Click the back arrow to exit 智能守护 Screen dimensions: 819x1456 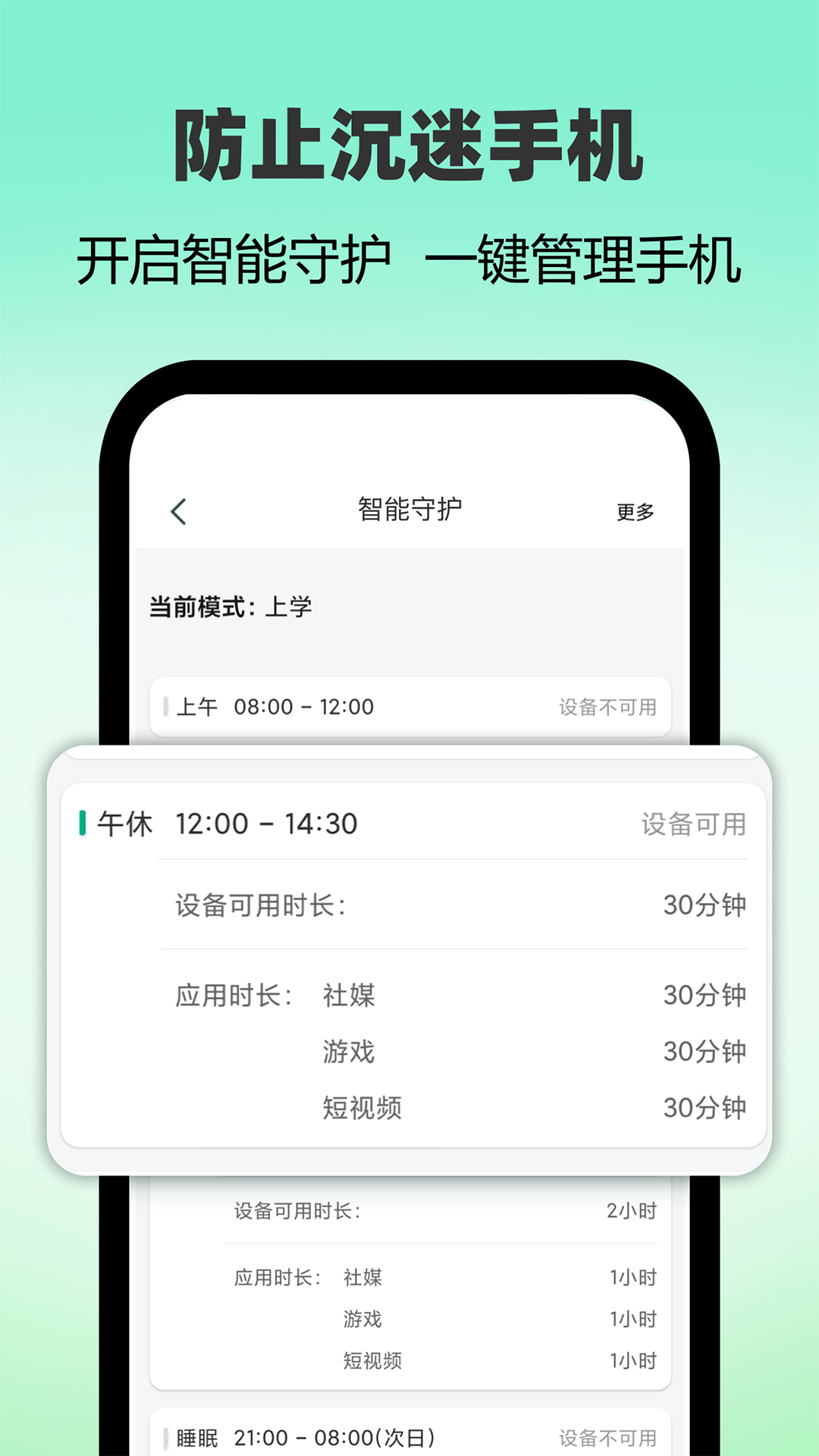pyautogui.click(x=177, y=512)
